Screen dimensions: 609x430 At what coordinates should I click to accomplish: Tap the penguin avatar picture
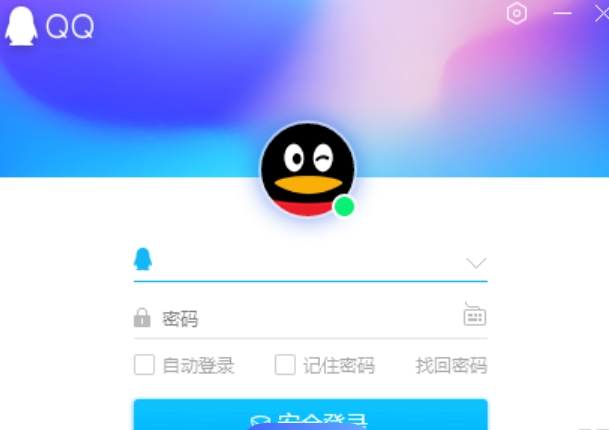307,170
